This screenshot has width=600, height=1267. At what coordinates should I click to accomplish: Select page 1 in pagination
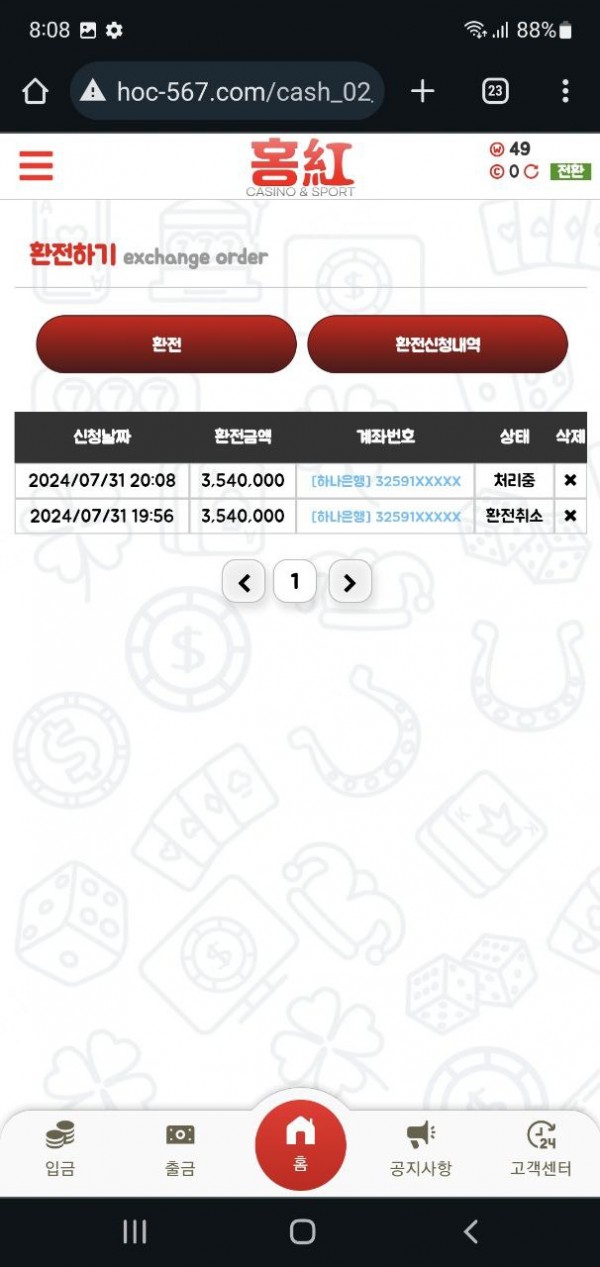[295, 581]
